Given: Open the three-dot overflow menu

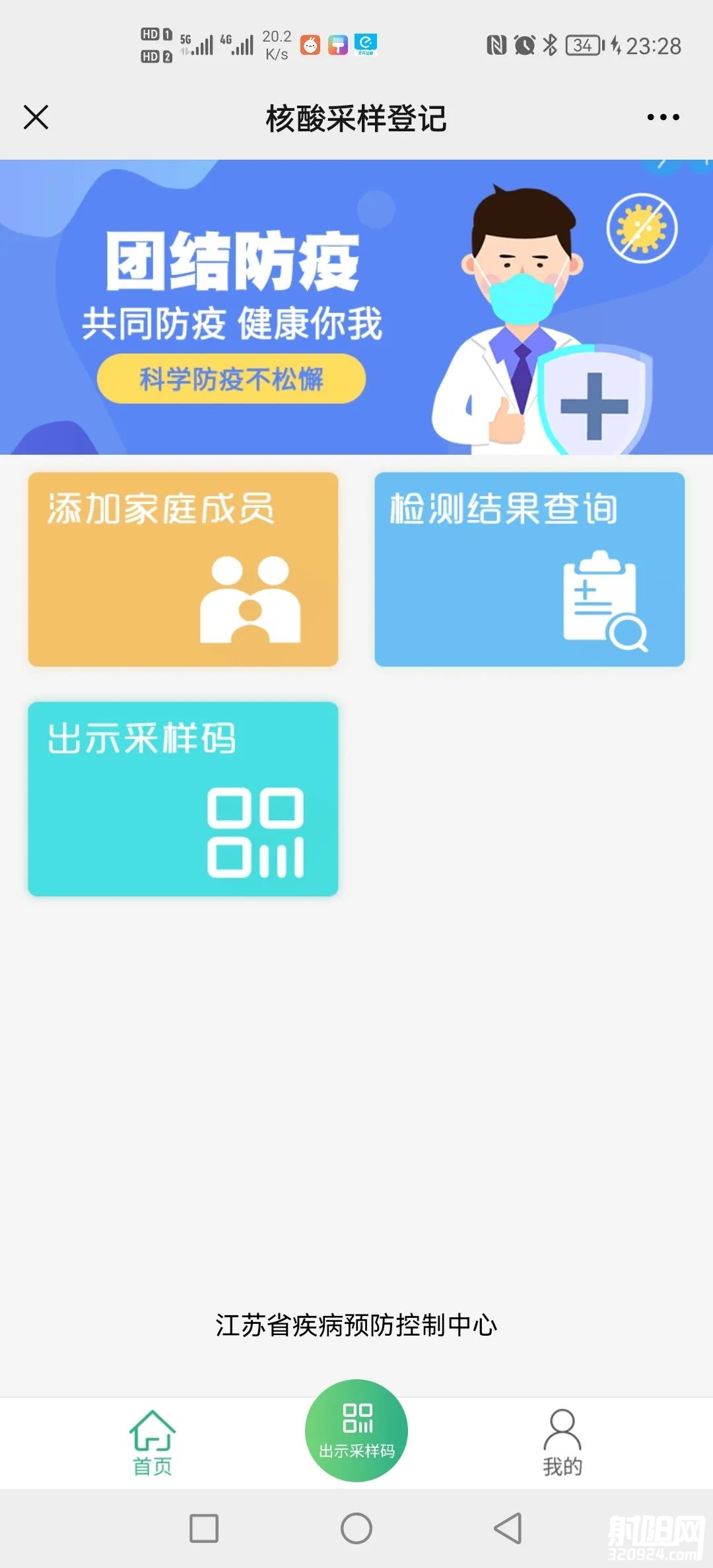Looking at the screenshot, I should [663, 117].
